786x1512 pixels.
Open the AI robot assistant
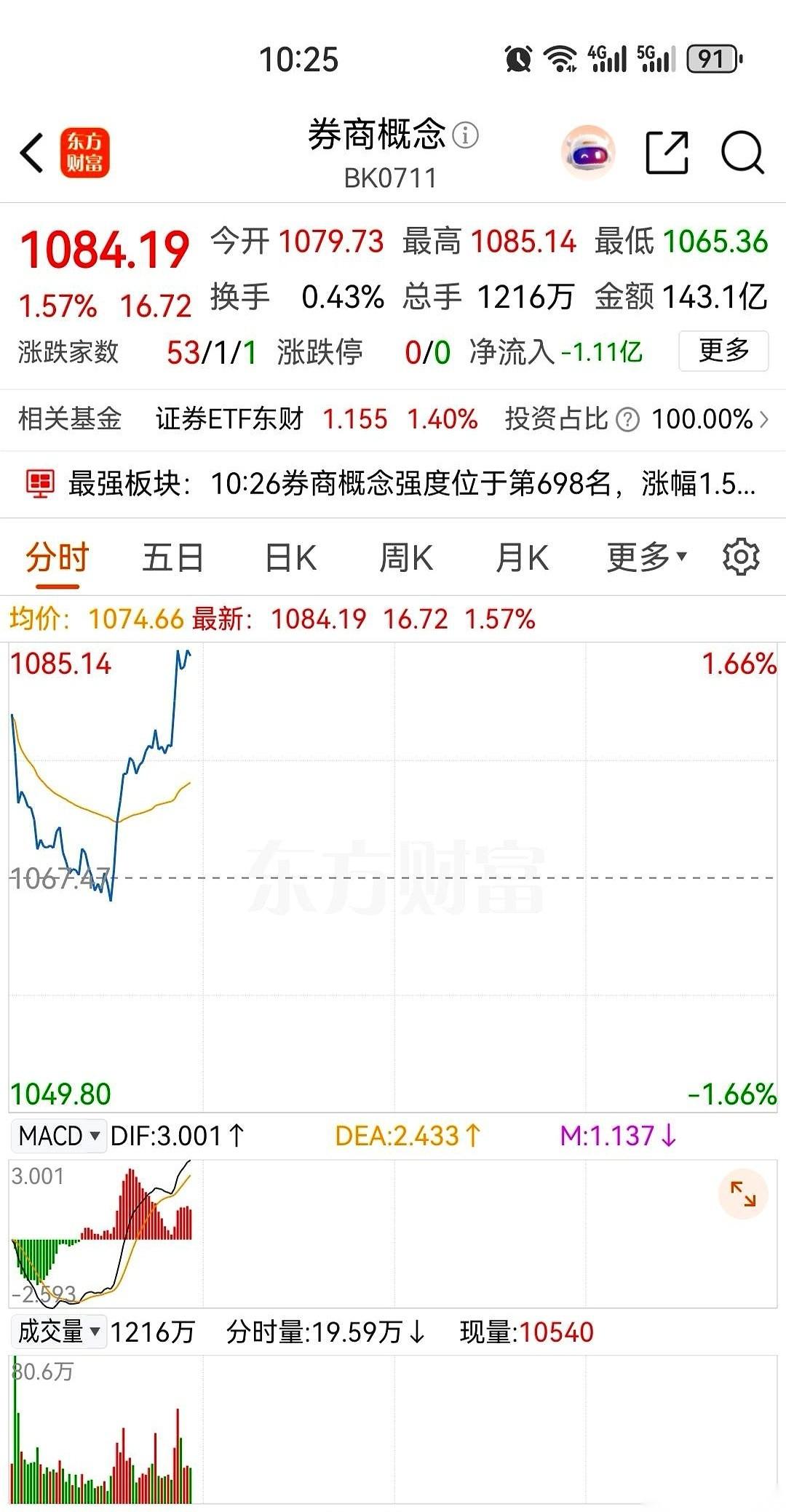[588, 151]
